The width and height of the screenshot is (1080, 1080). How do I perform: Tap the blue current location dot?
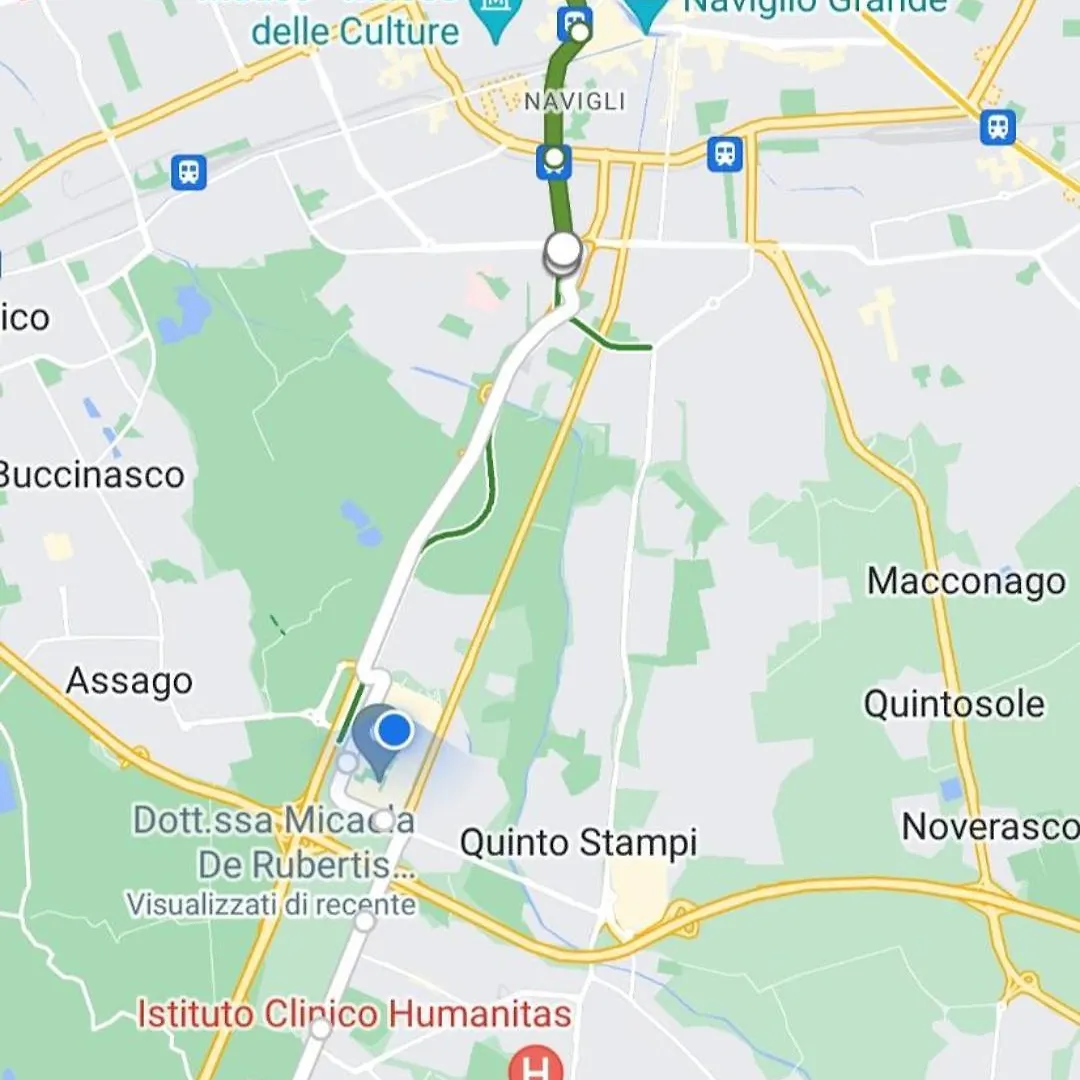pyautogui.click(x=396, y=731)
